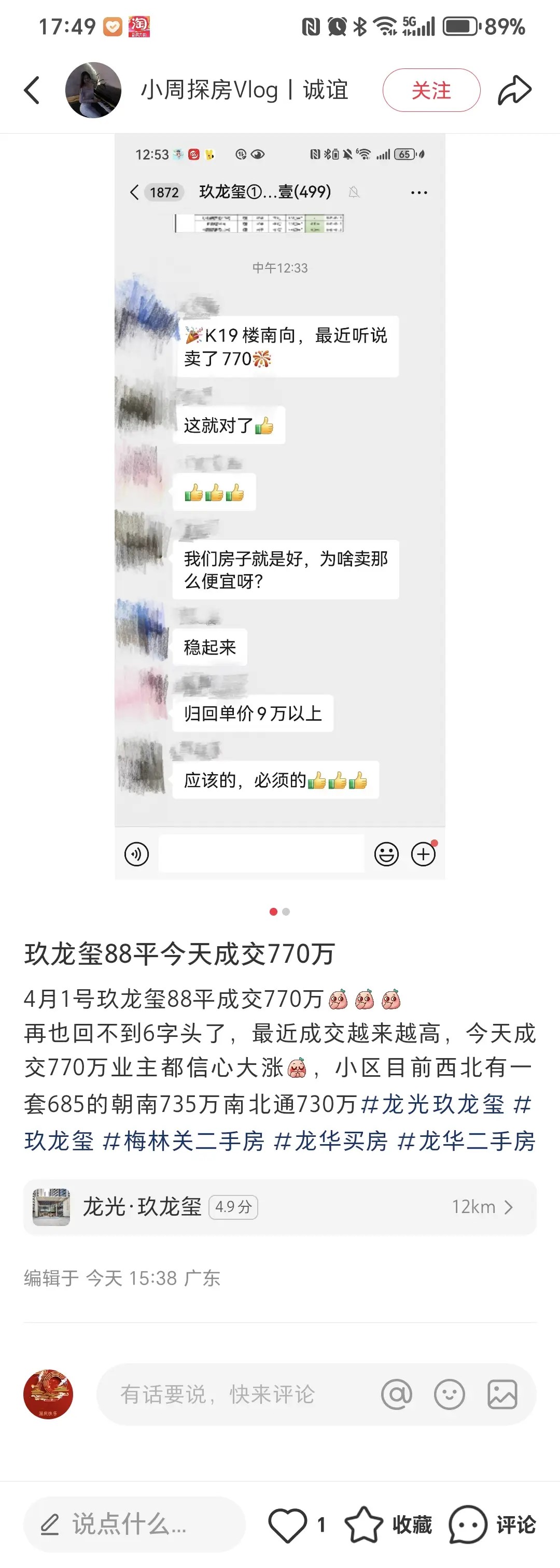This screenshot has height=1568, width=560.
Task: Follow the author with 关注 button
Action: [431, 90]
